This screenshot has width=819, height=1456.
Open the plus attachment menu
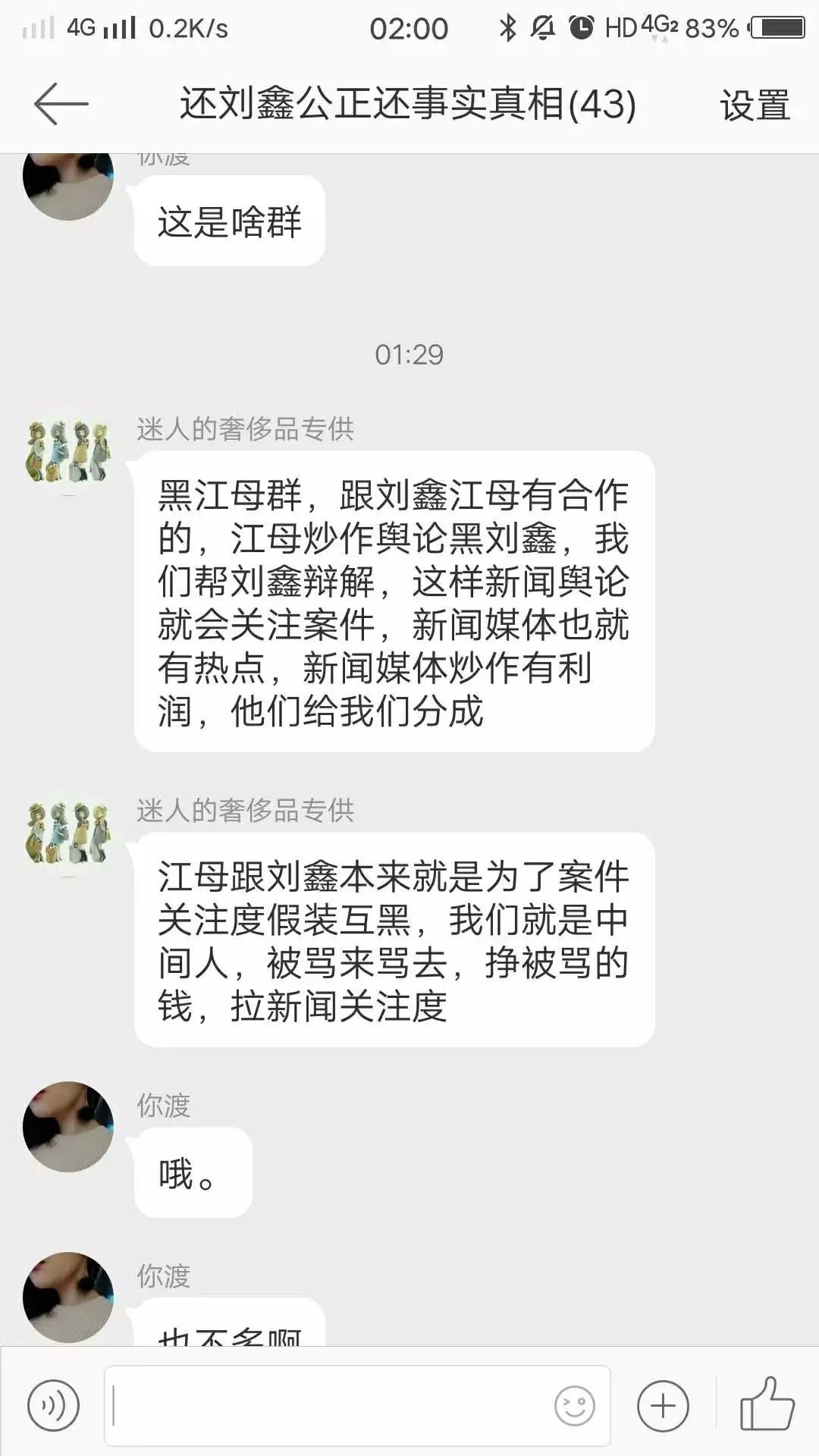tap(663, 1406)
